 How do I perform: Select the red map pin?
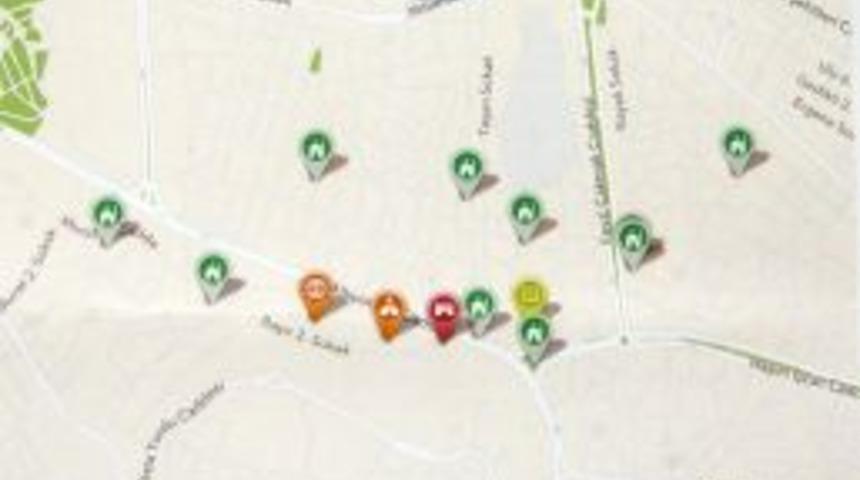[x=444, y=313]
